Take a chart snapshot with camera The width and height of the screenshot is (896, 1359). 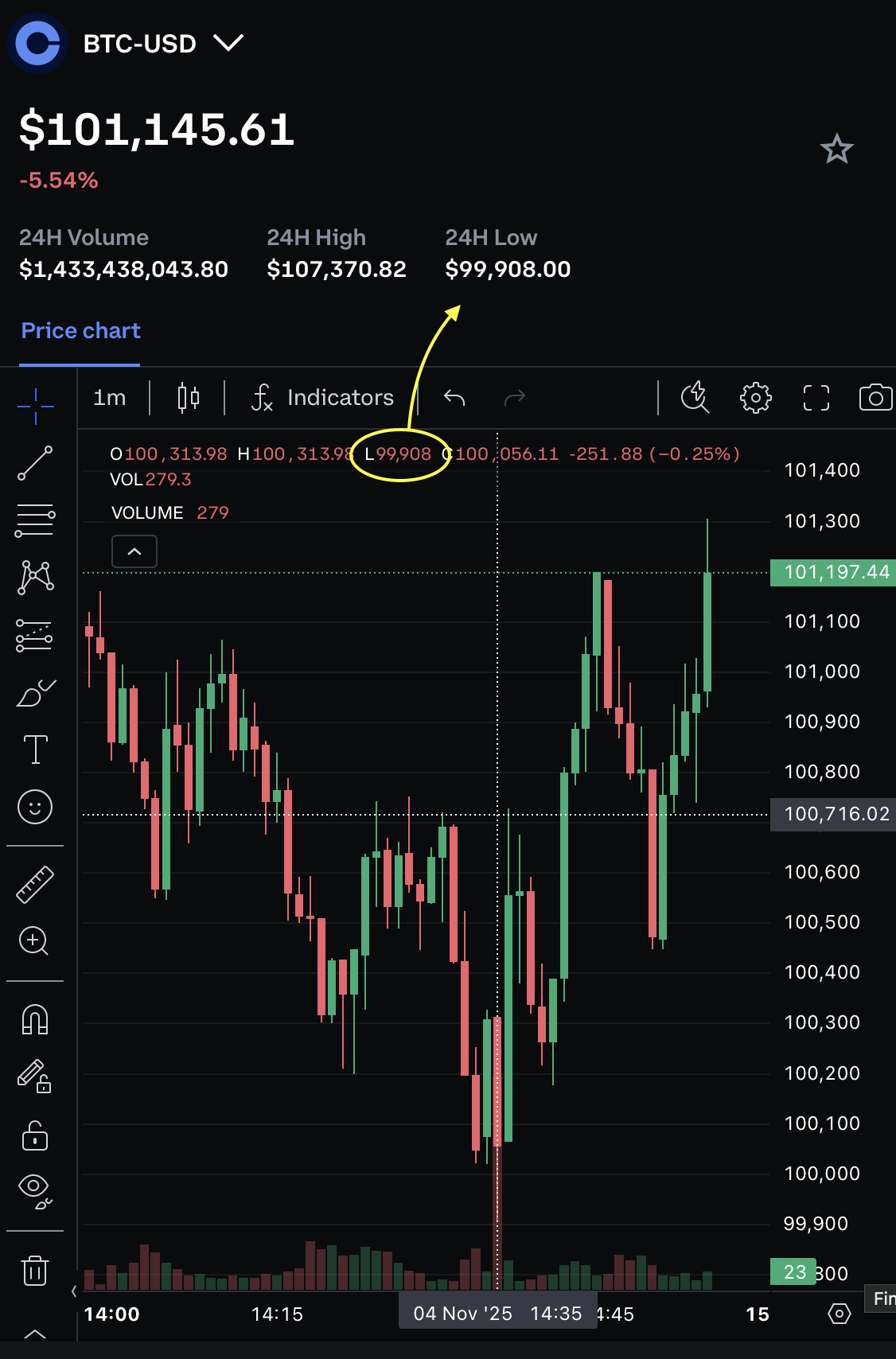click(x=875, y=397)
